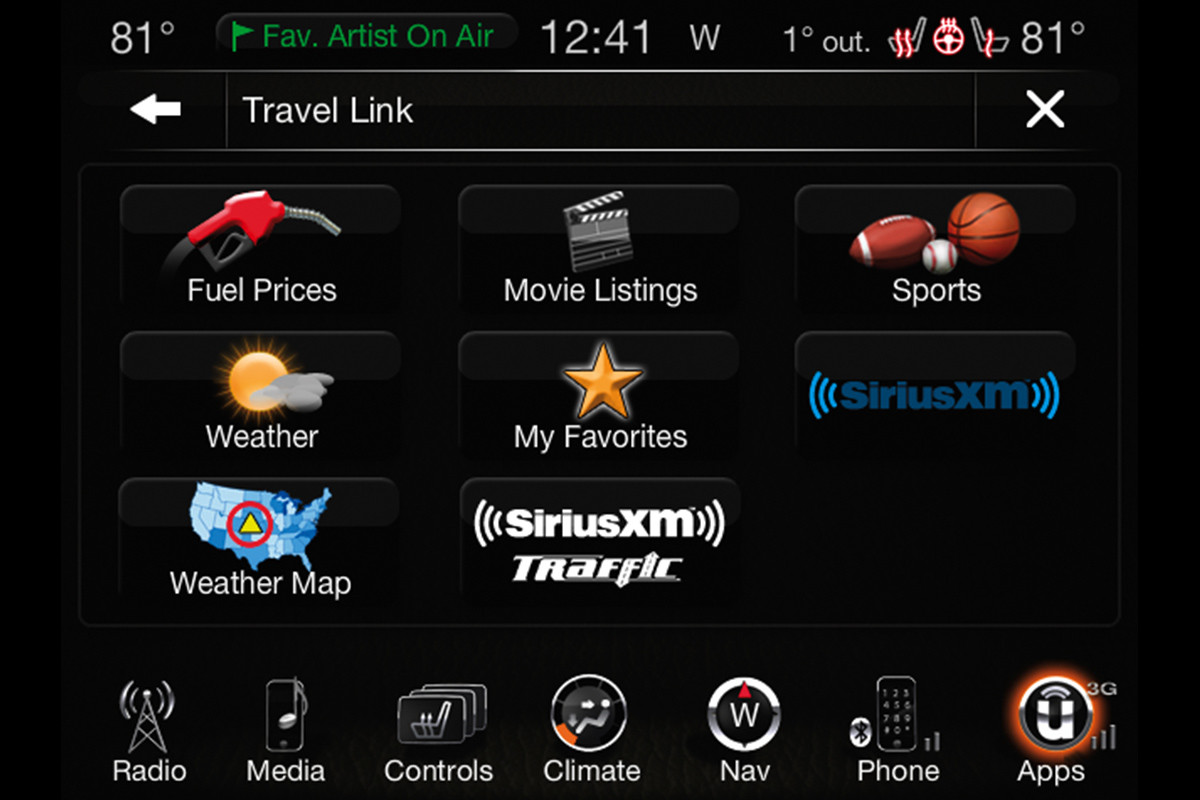
Task: Switch to the Phone tab
Action: [897, 732]
